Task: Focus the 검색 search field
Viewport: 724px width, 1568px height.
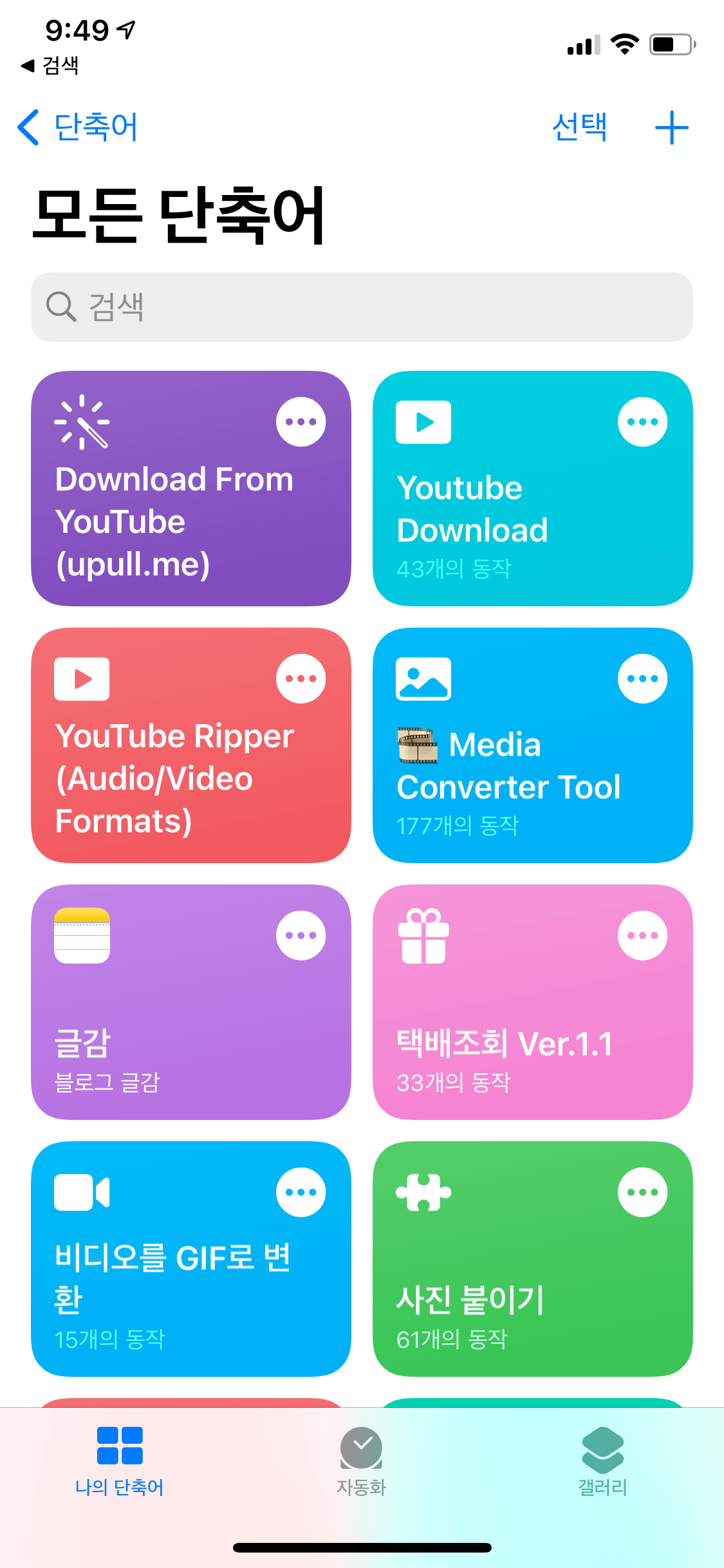Action: (x=362, y=306)
